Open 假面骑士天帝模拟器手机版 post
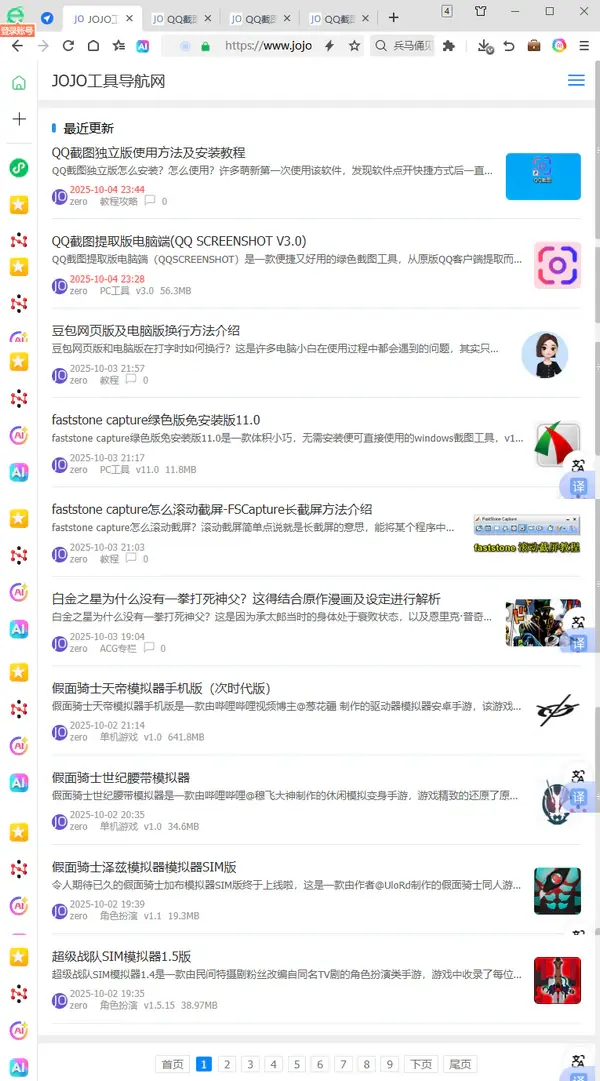 pos(160,688)
